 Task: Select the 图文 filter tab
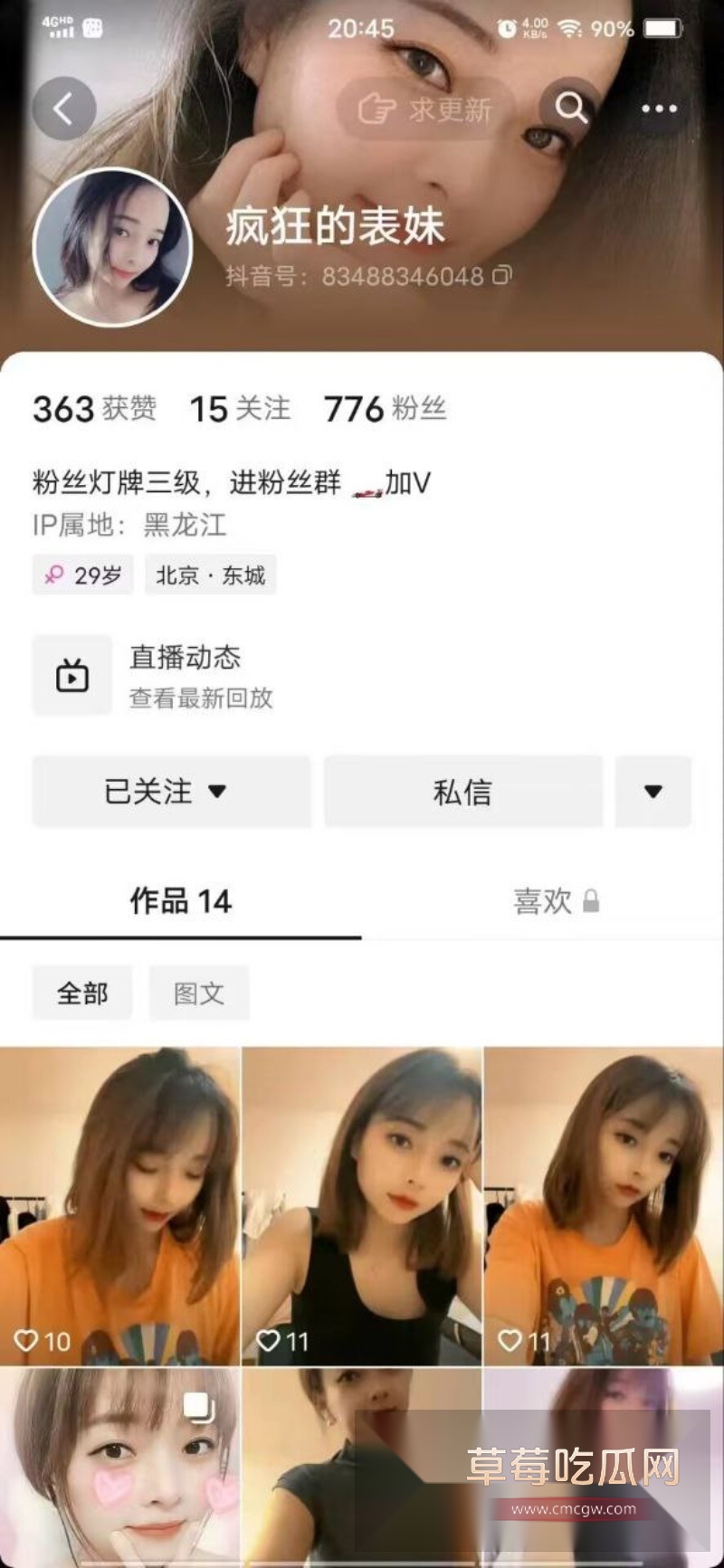click(199, 993)
